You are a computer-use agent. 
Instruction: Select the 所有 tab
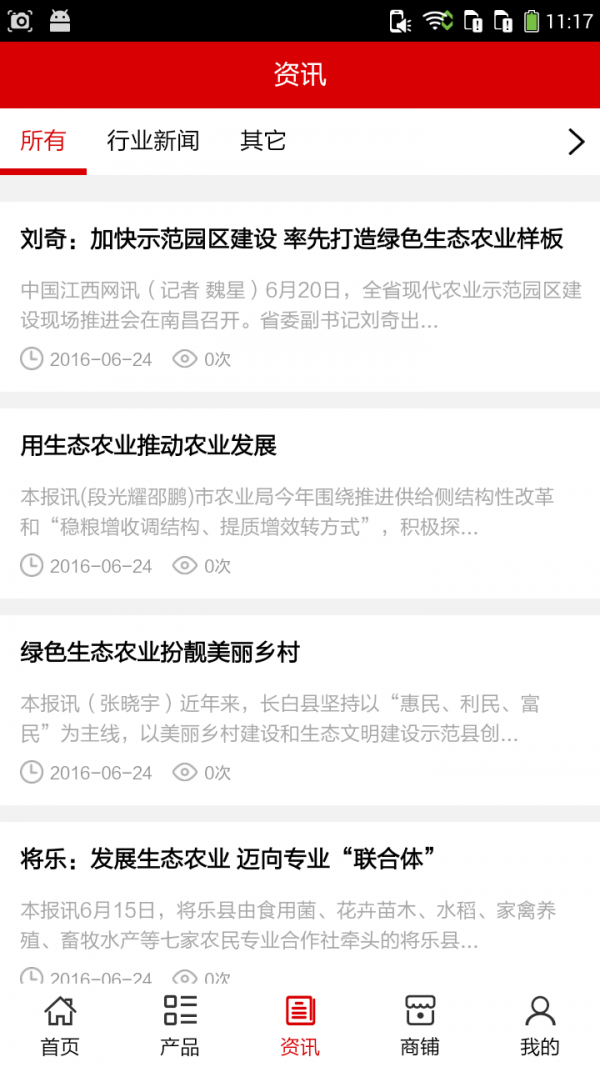coord(43,141)
